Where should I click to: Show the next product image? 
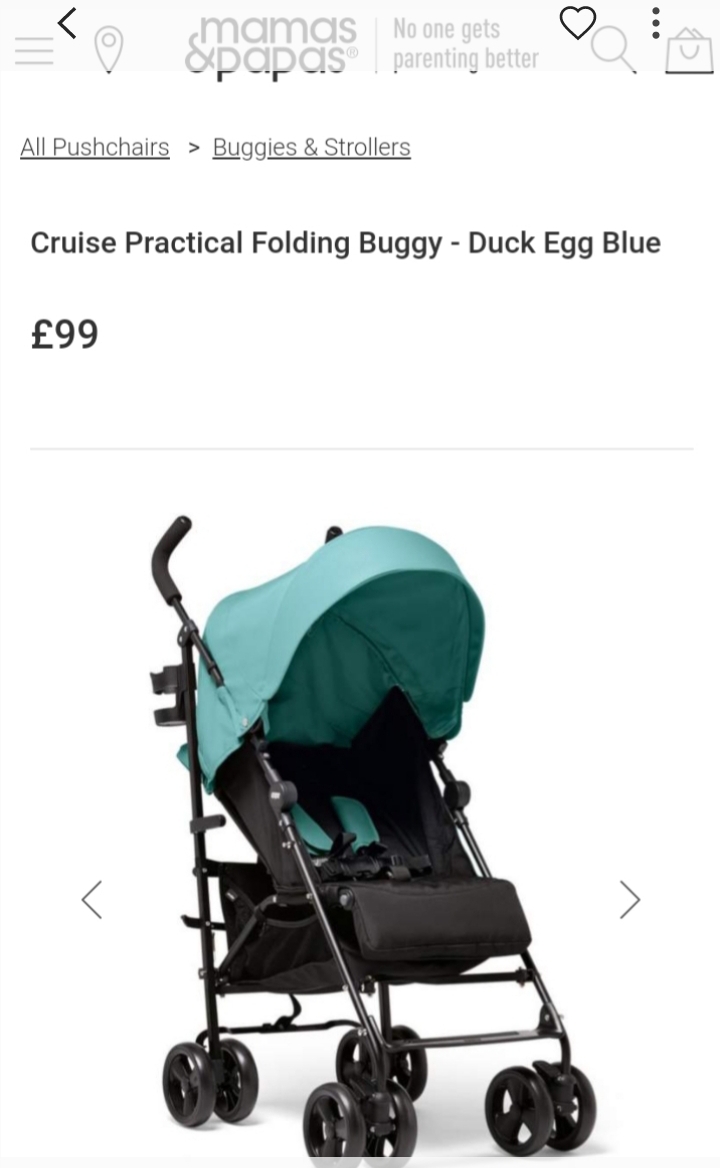(629, 899)
